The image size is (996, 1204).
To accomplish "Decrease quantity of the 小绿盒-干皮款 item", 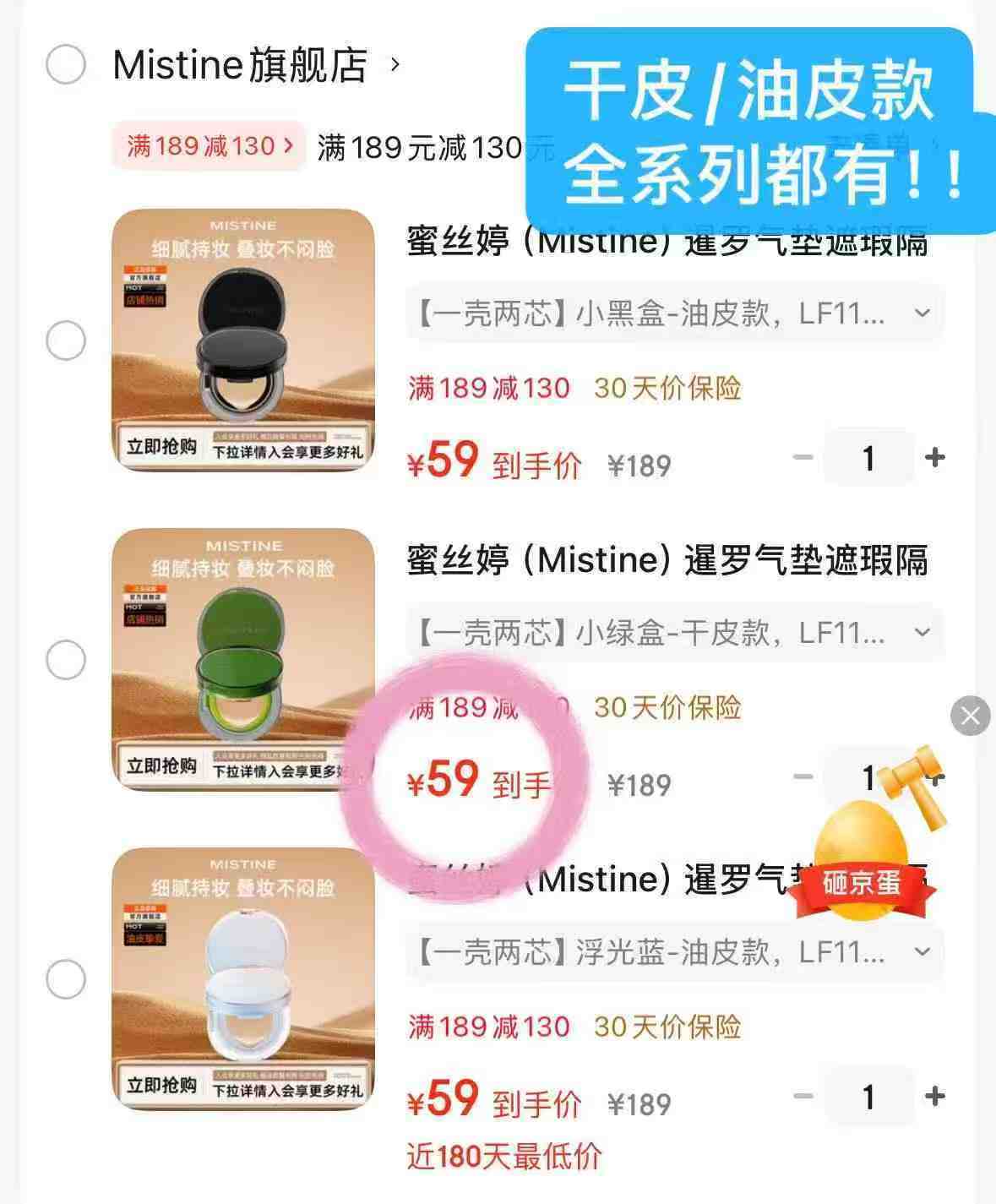I will [803, 776].
